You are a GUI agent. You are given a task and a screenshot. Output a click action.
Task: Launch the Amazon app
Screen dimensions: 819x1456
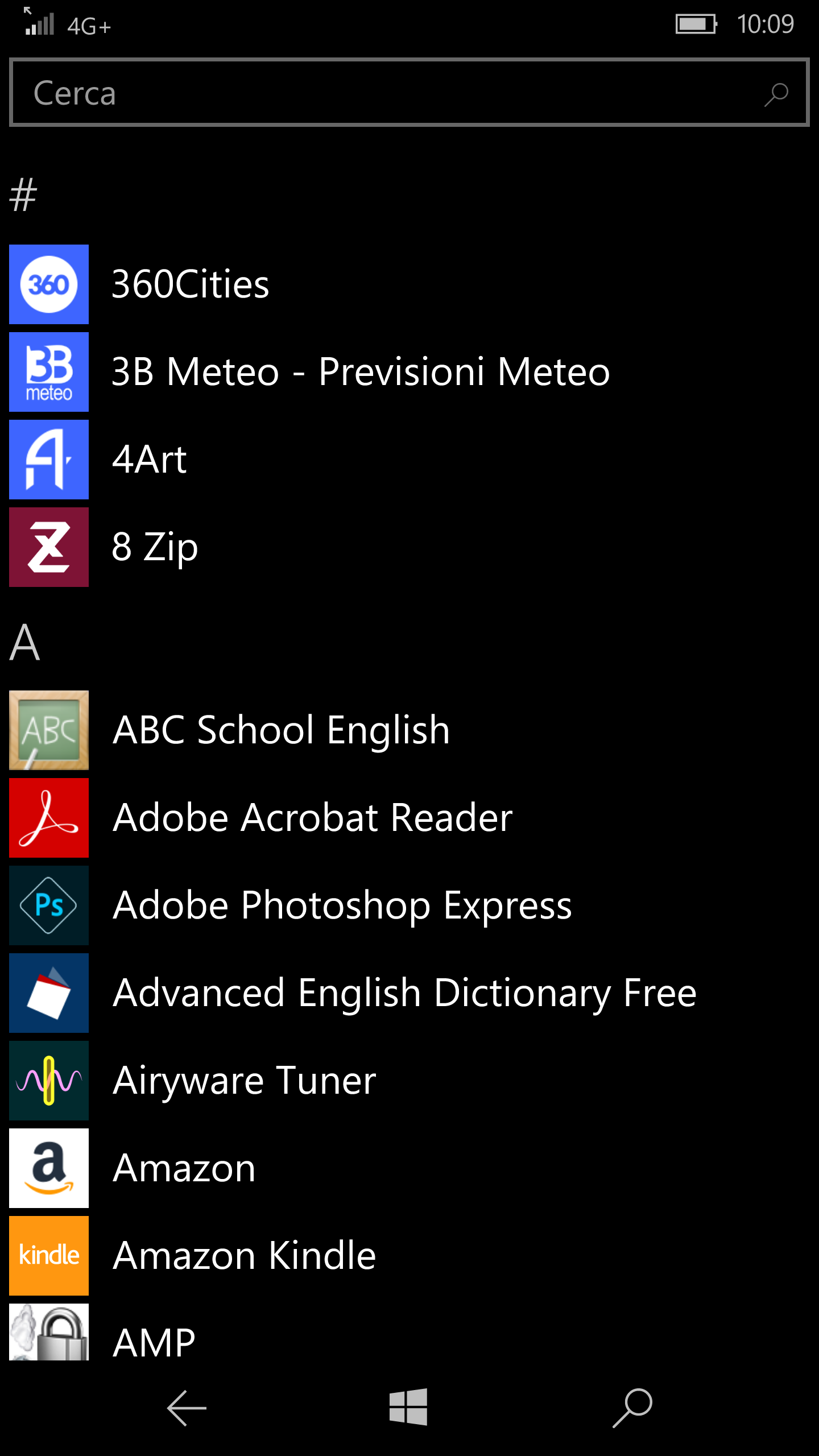coord(184,1168)
